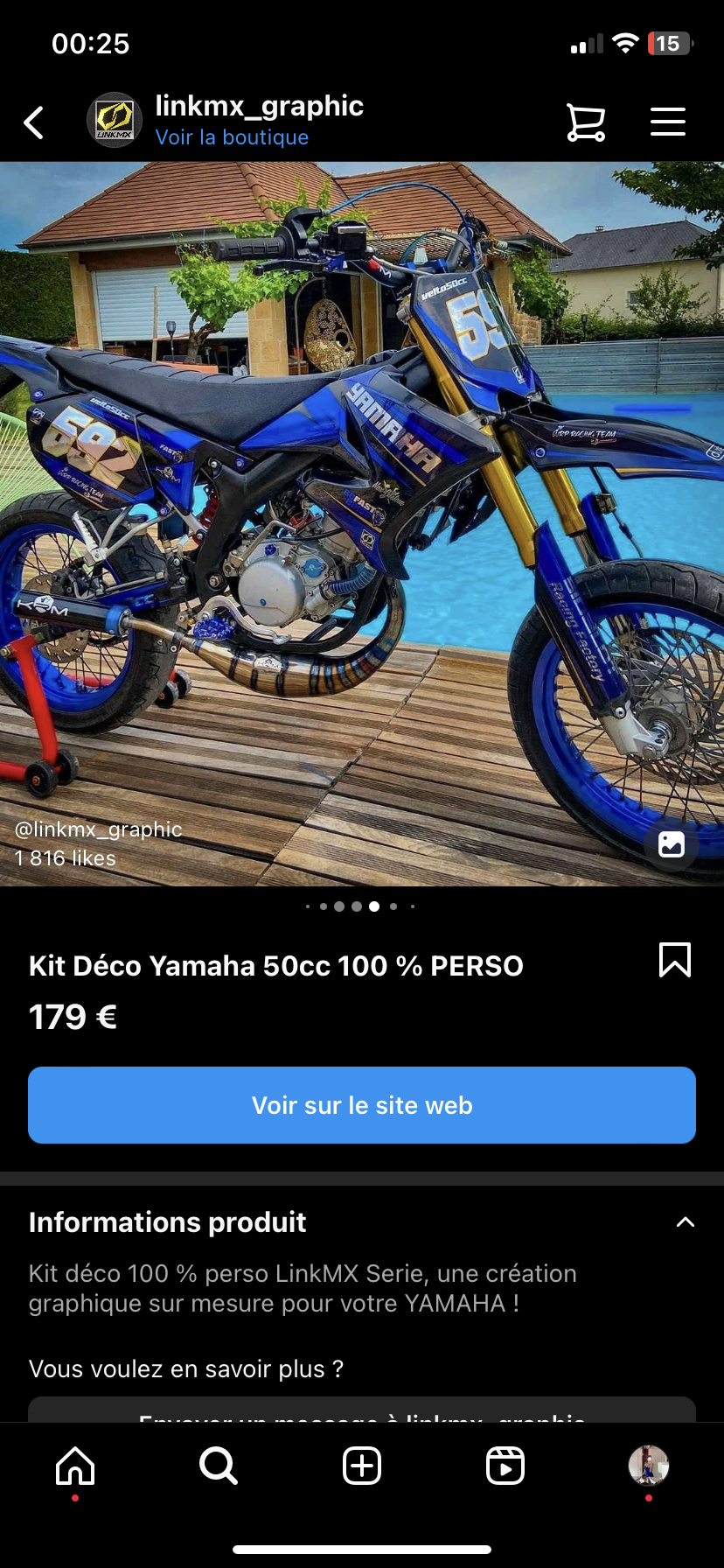
Task: Create a new post
Action: [x=362, y=1466]
